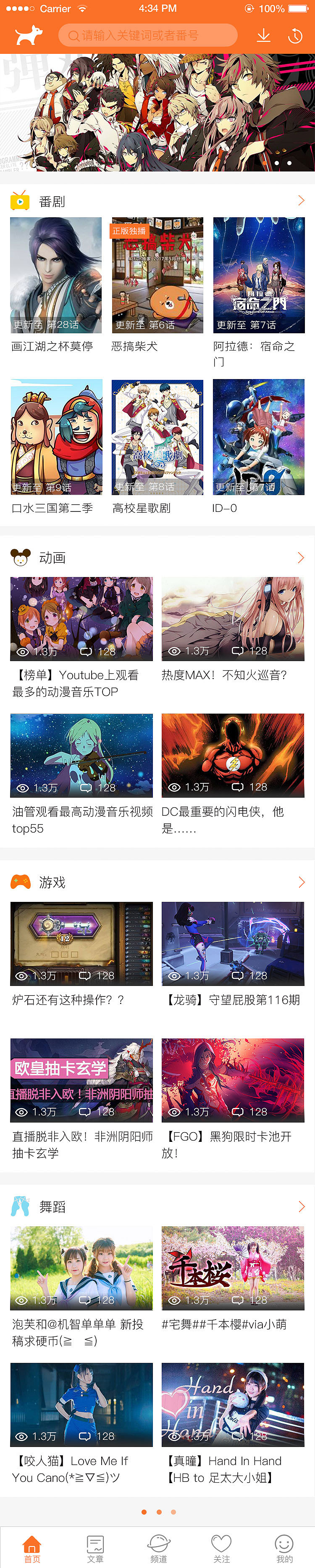
Task: Switch to the 我的 tab
Action: [x=284, y=1549]
